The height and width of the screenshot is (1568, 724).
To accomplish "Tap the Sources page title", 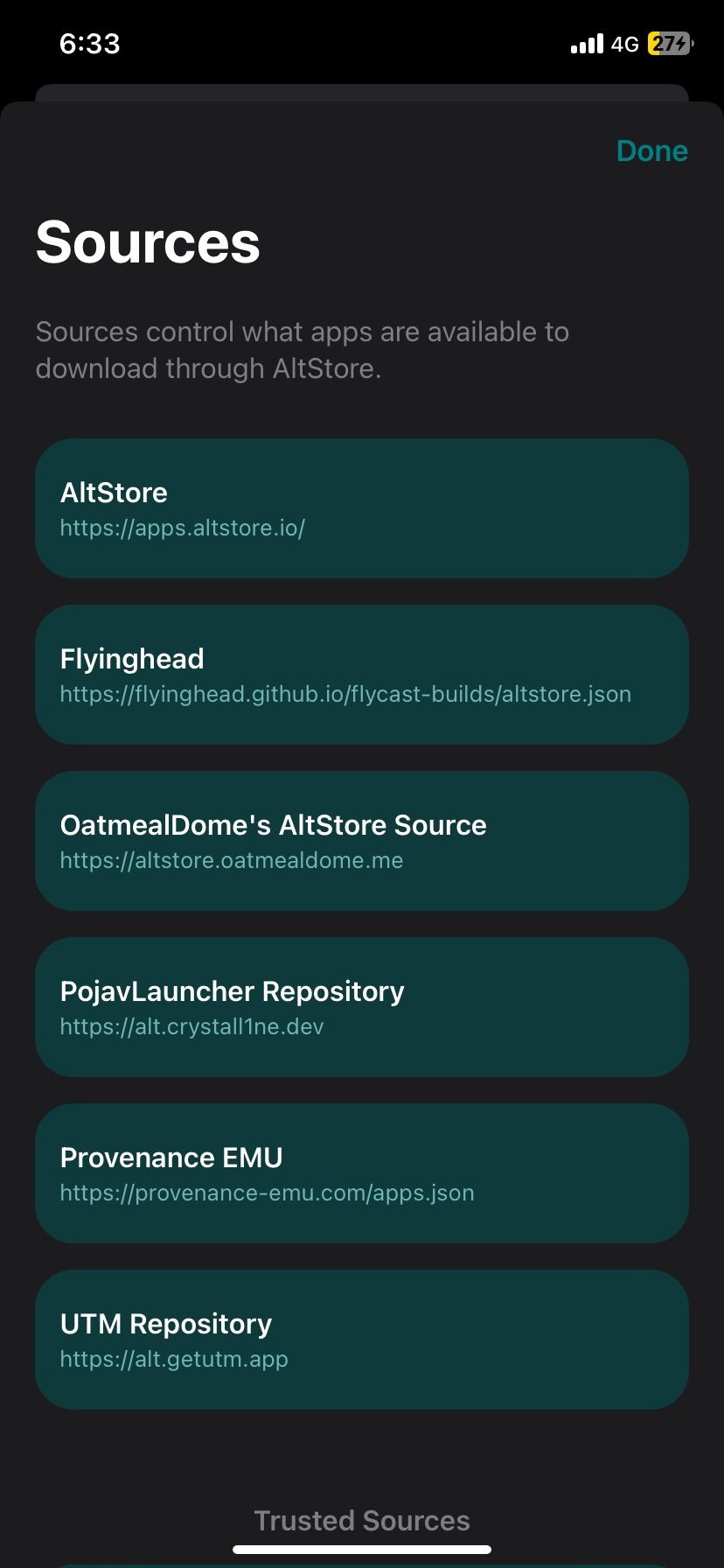I will [147, 242].
